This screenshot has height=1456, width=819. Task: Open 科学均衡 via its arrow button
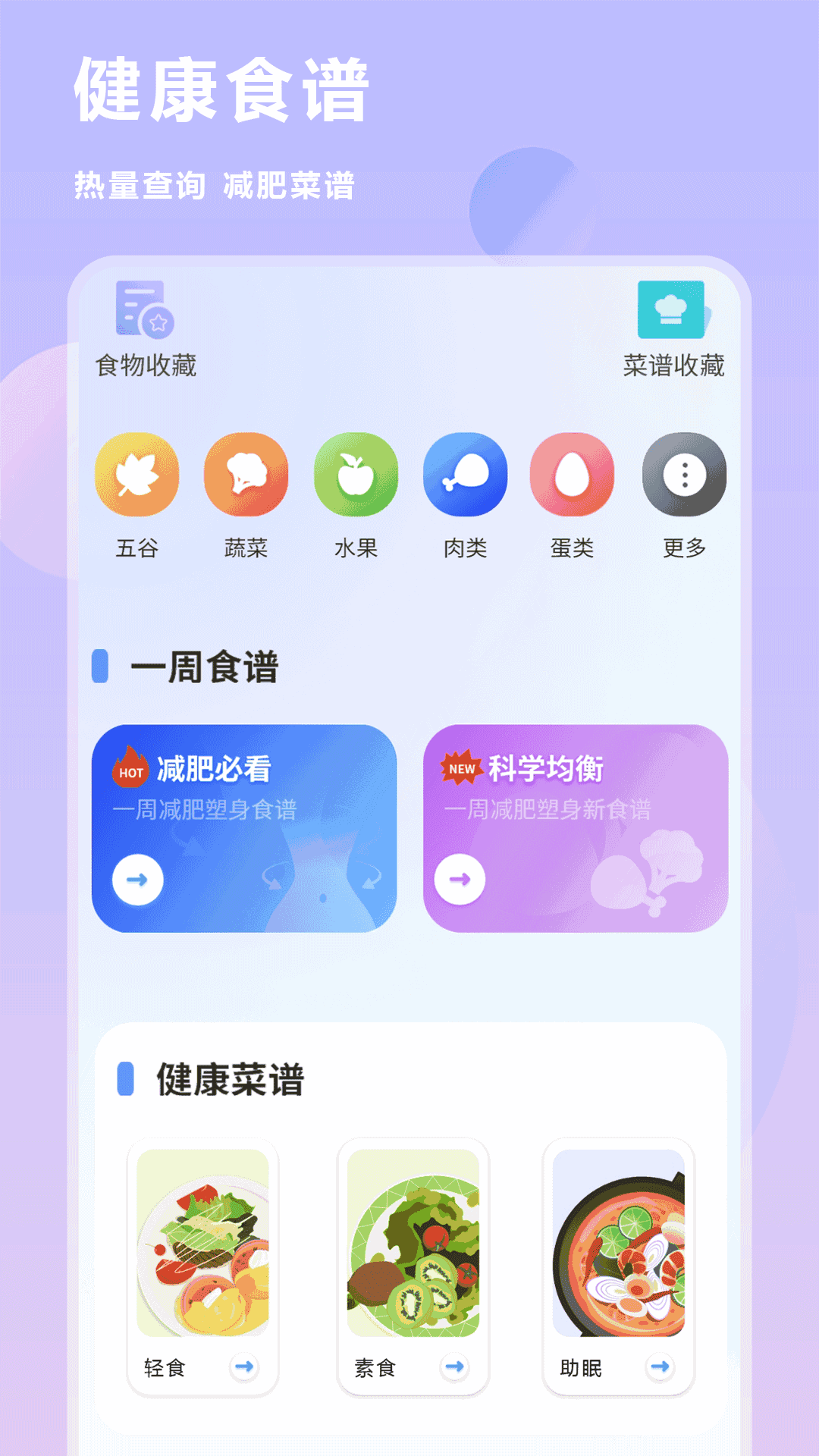[458, 878]
